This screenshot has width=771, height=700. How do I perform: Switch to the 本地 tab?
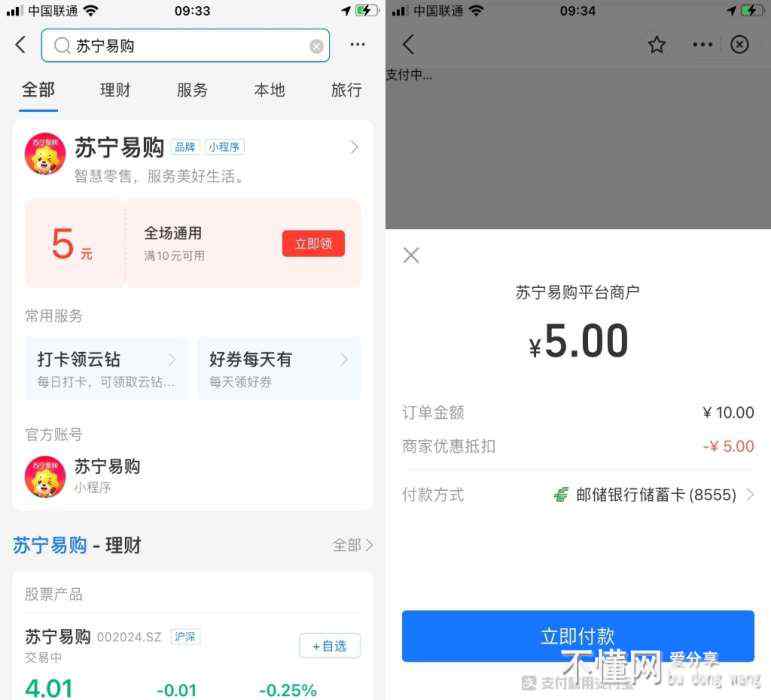pos(269,90)
